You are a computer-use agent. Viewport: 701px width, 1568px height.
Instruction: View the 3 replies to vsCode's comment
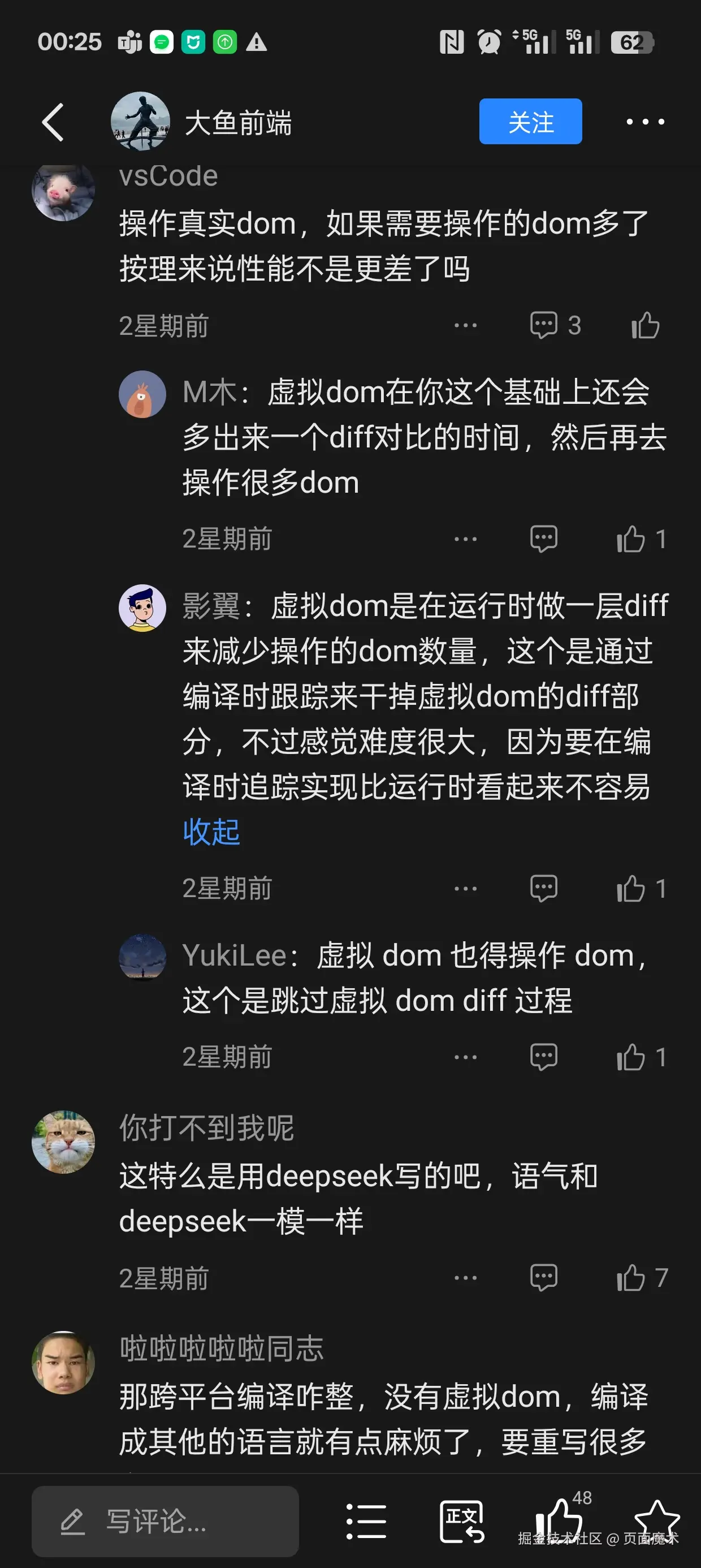(x=555, y=325)
